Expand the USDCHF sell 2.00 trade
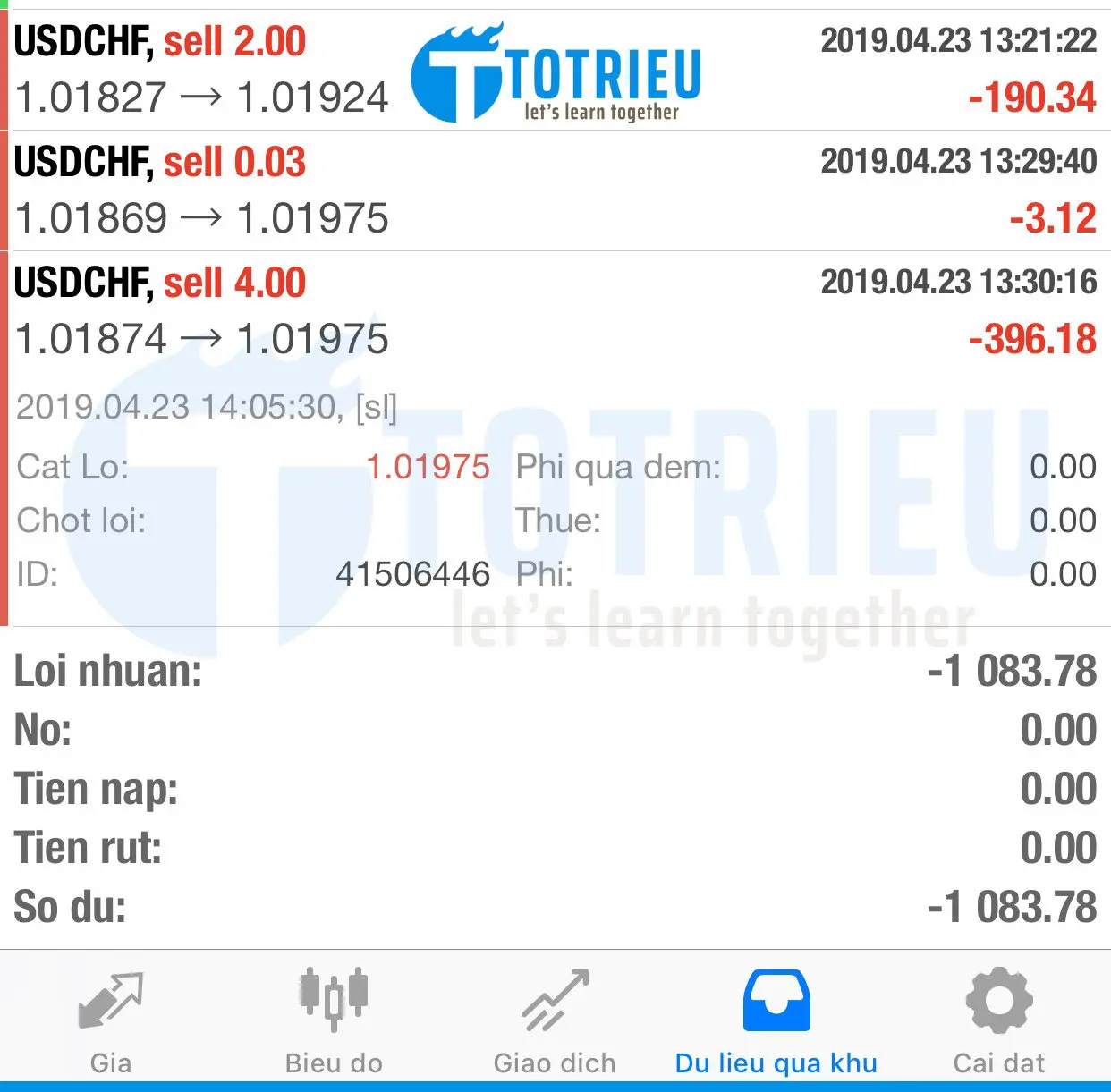 555,70
